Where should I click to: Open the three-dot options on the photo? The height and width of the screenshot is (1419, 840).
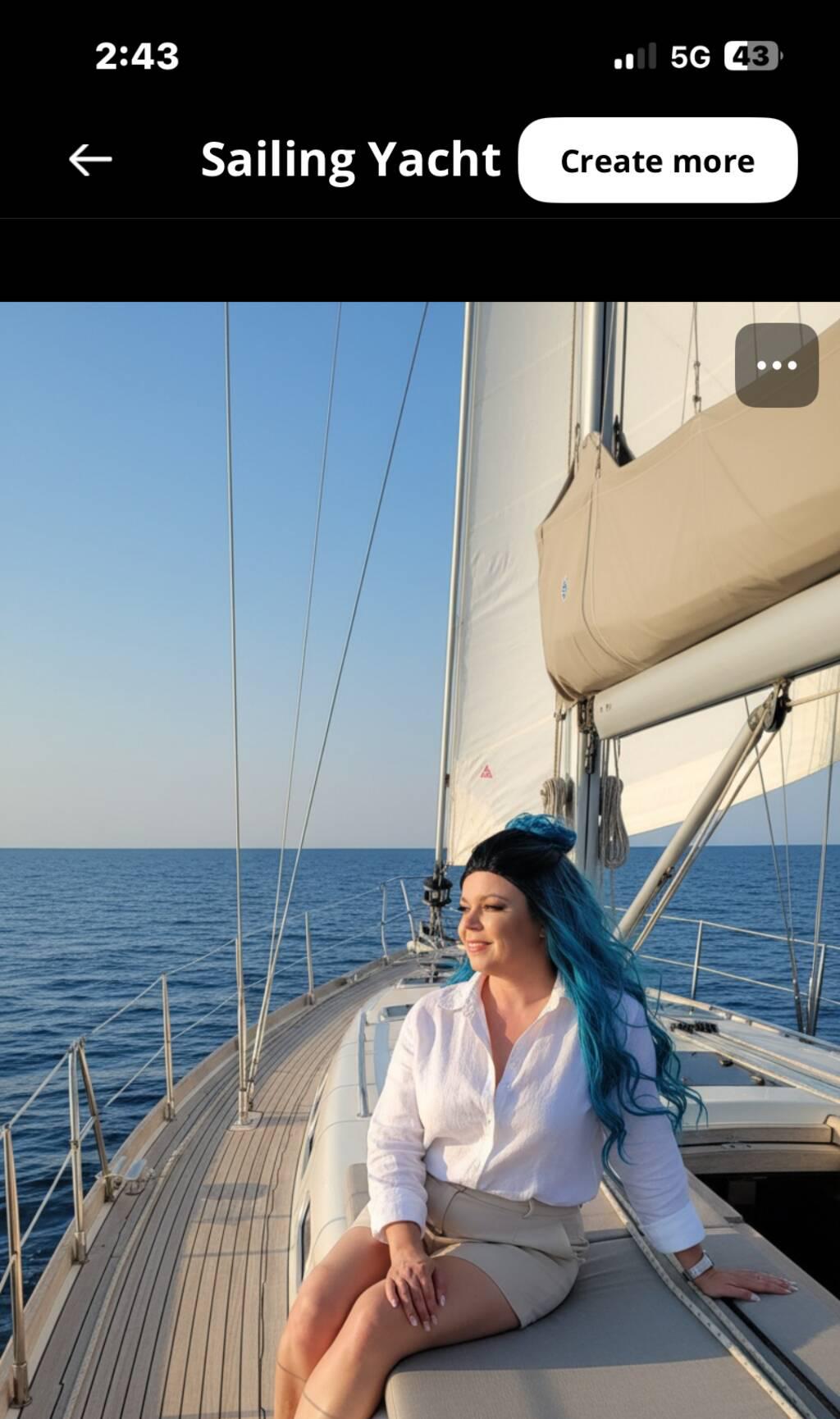tap(776, 365)
